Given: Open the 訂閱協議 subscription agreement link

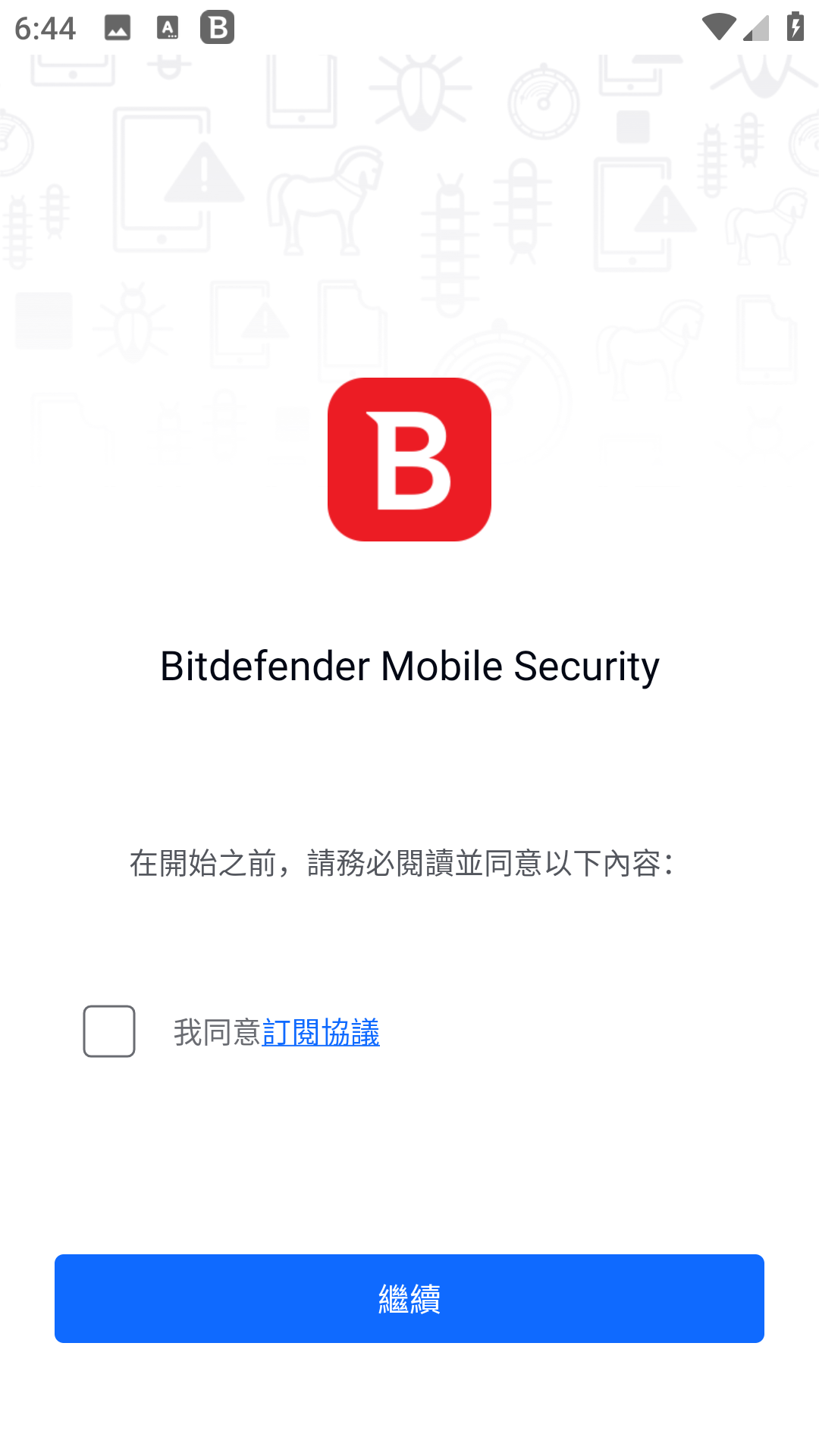Looking at the screenshot, I should coord(322,1033).
